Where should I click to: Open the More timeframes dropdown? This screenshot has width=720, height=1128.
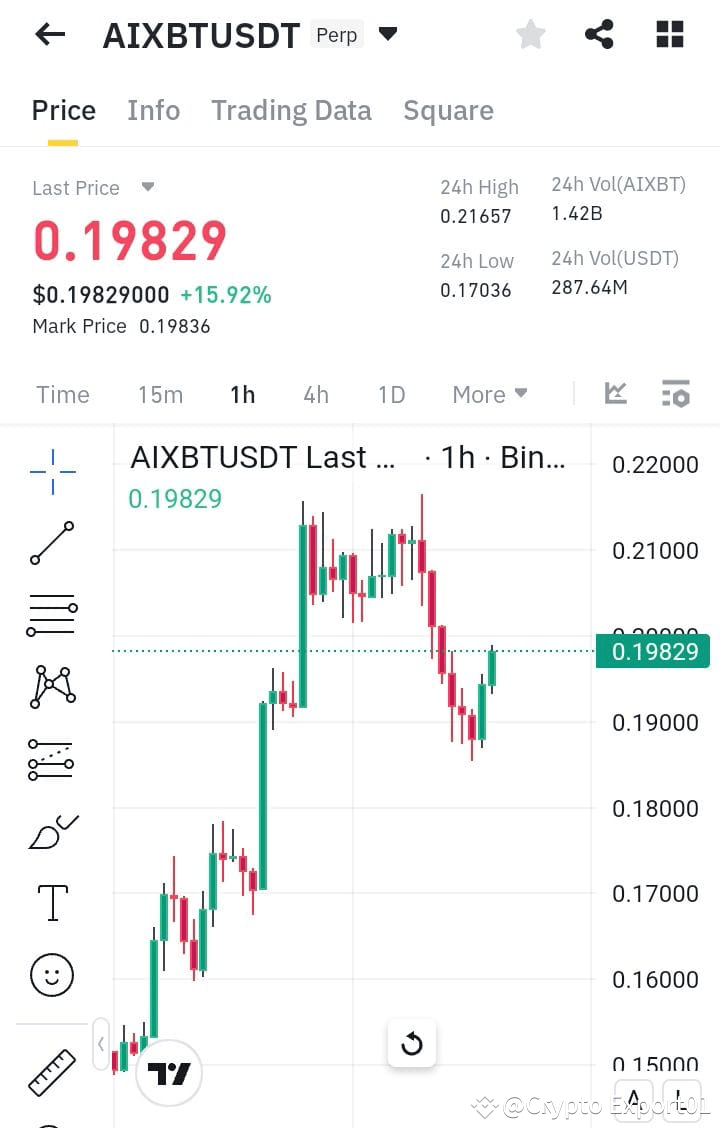click(489, 394)
